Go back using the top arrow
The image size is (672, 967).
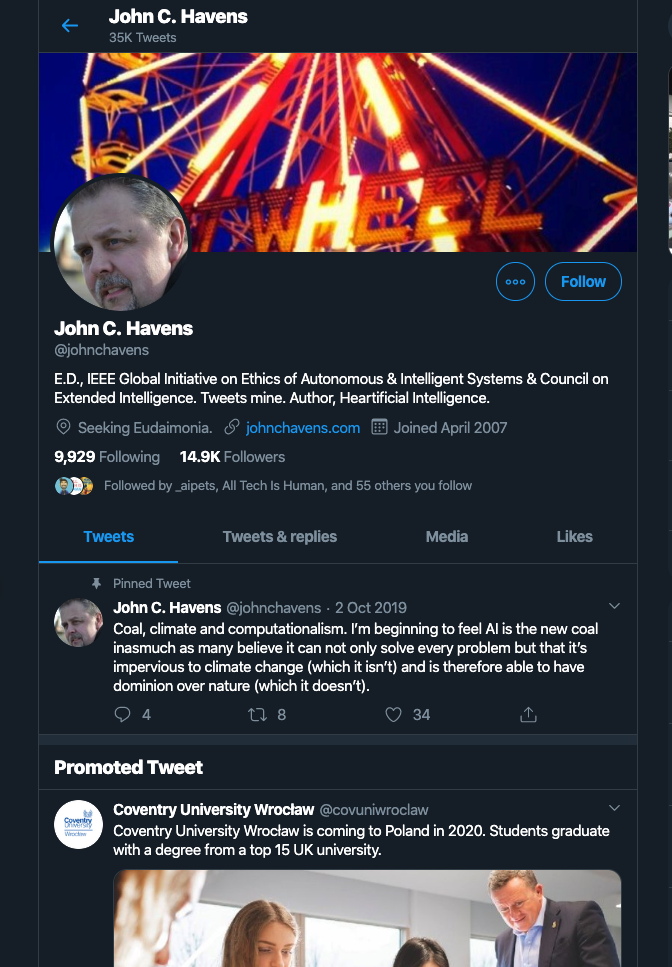click(x=69, y=26)
